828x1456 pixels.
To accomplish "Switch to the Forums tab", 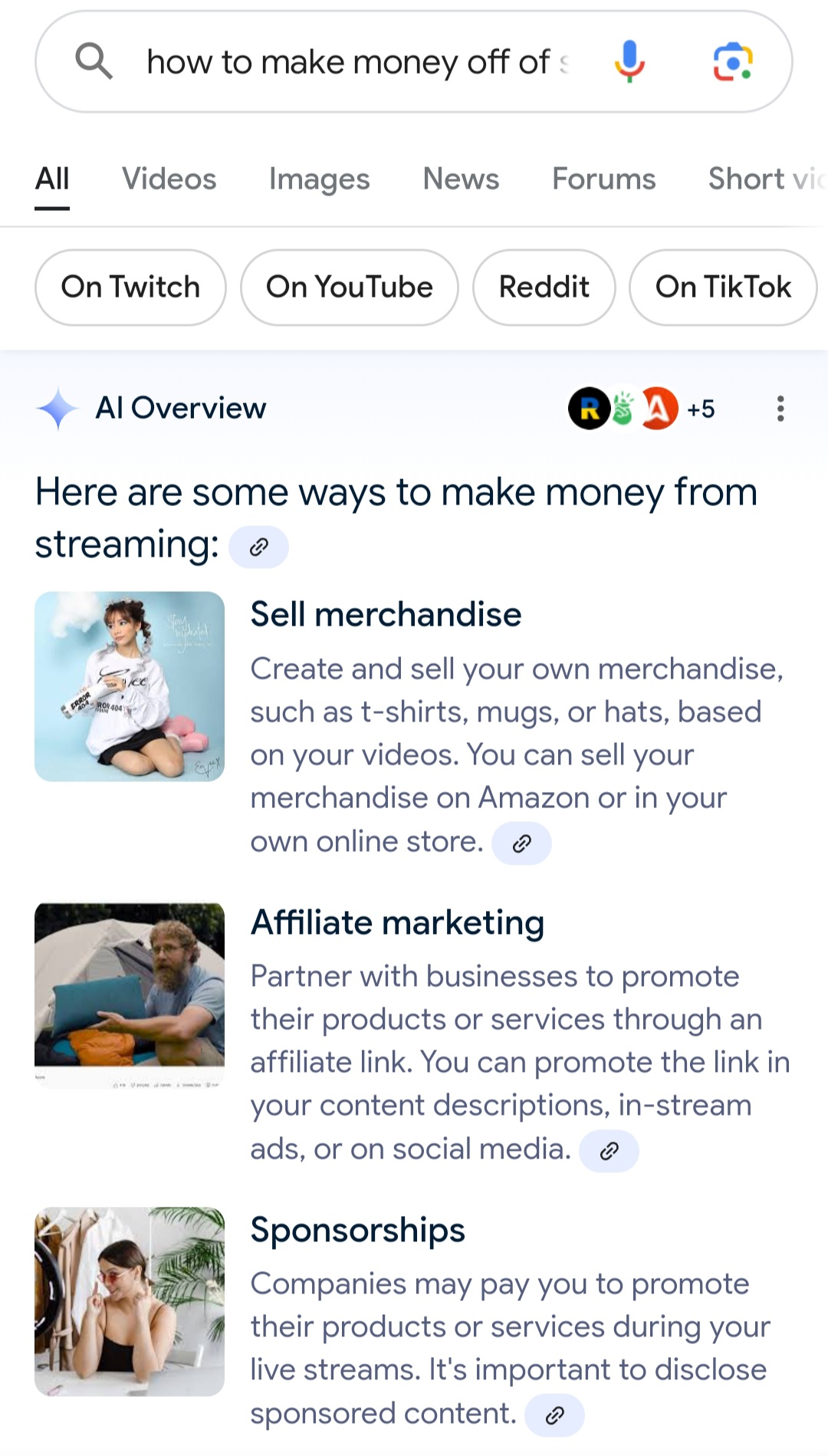I will tap(604, 179).
